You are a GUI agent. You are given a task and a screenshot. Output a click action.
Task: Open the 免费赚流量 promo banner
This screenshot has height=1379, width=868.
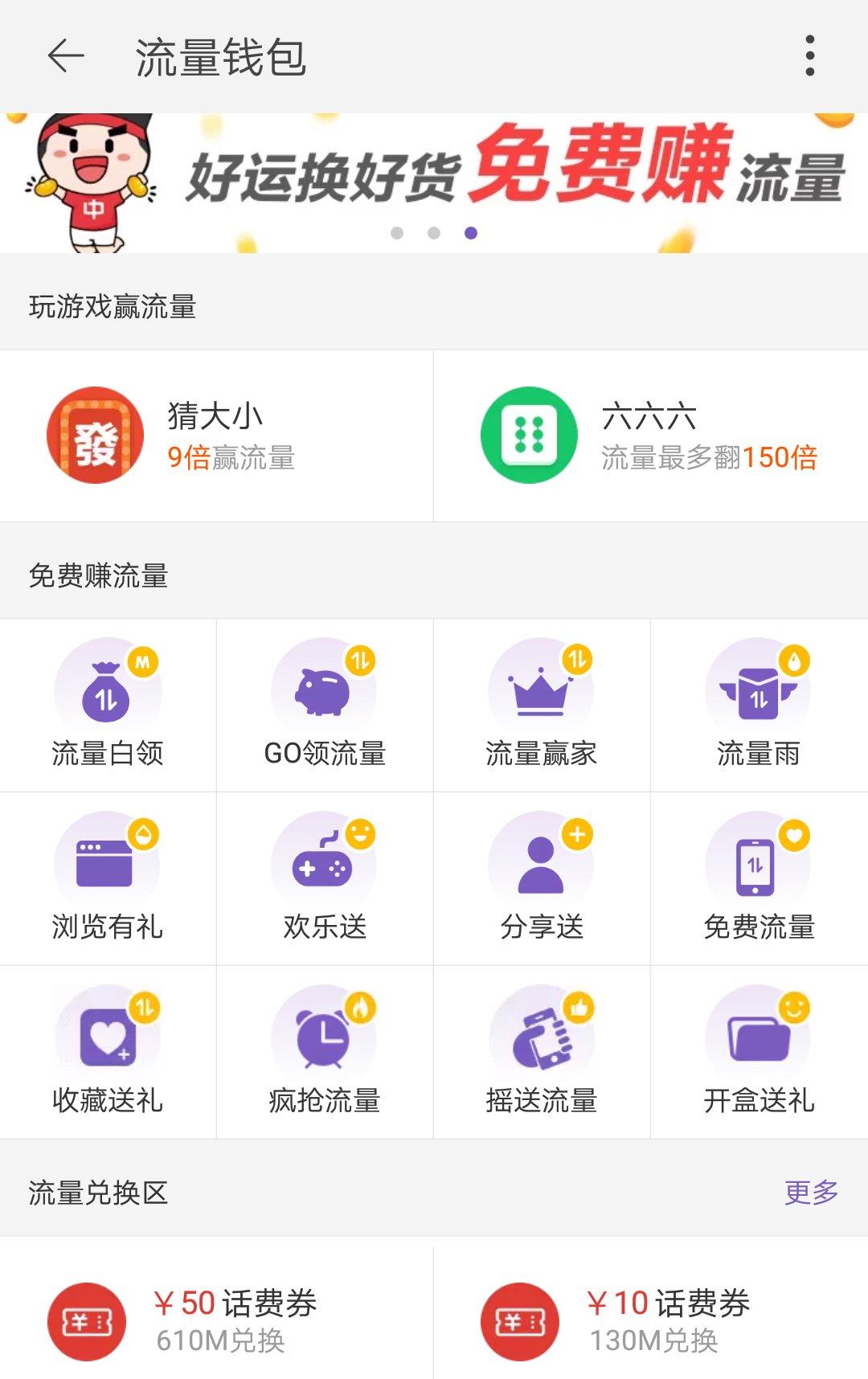coord(434,183)
